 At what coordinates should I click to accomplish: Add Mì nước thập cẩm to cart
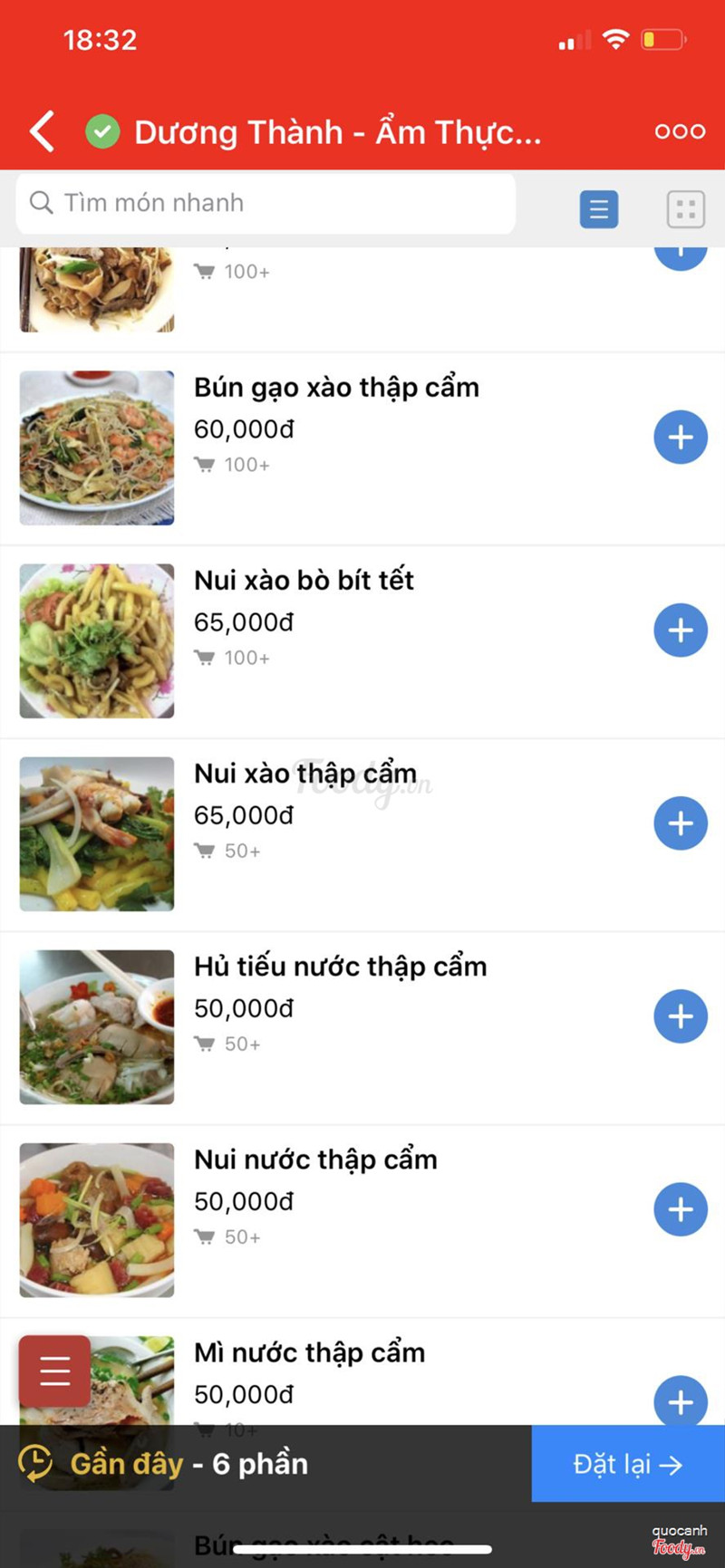coord(681,1401)
